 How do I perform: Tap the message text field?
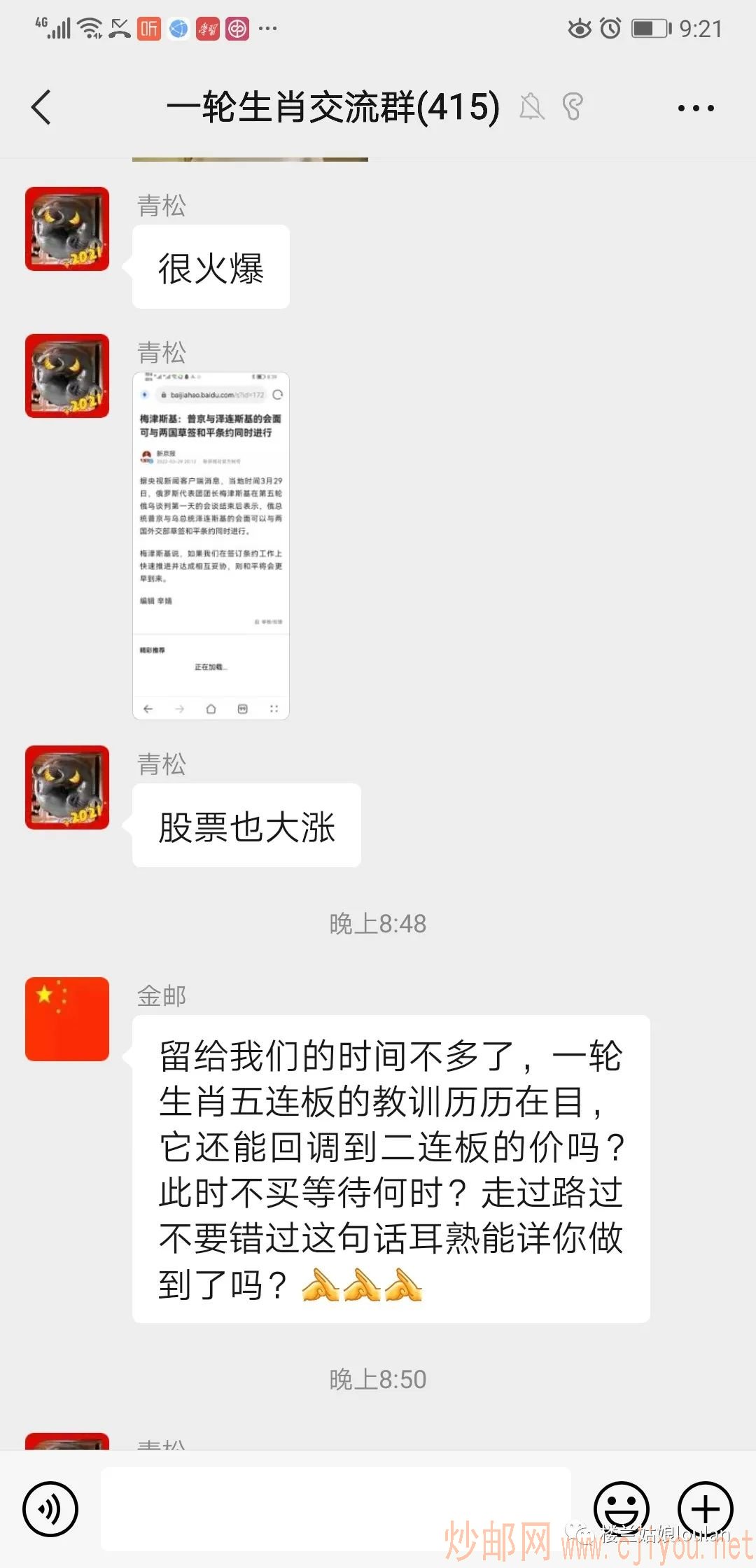coord(336,1508)
